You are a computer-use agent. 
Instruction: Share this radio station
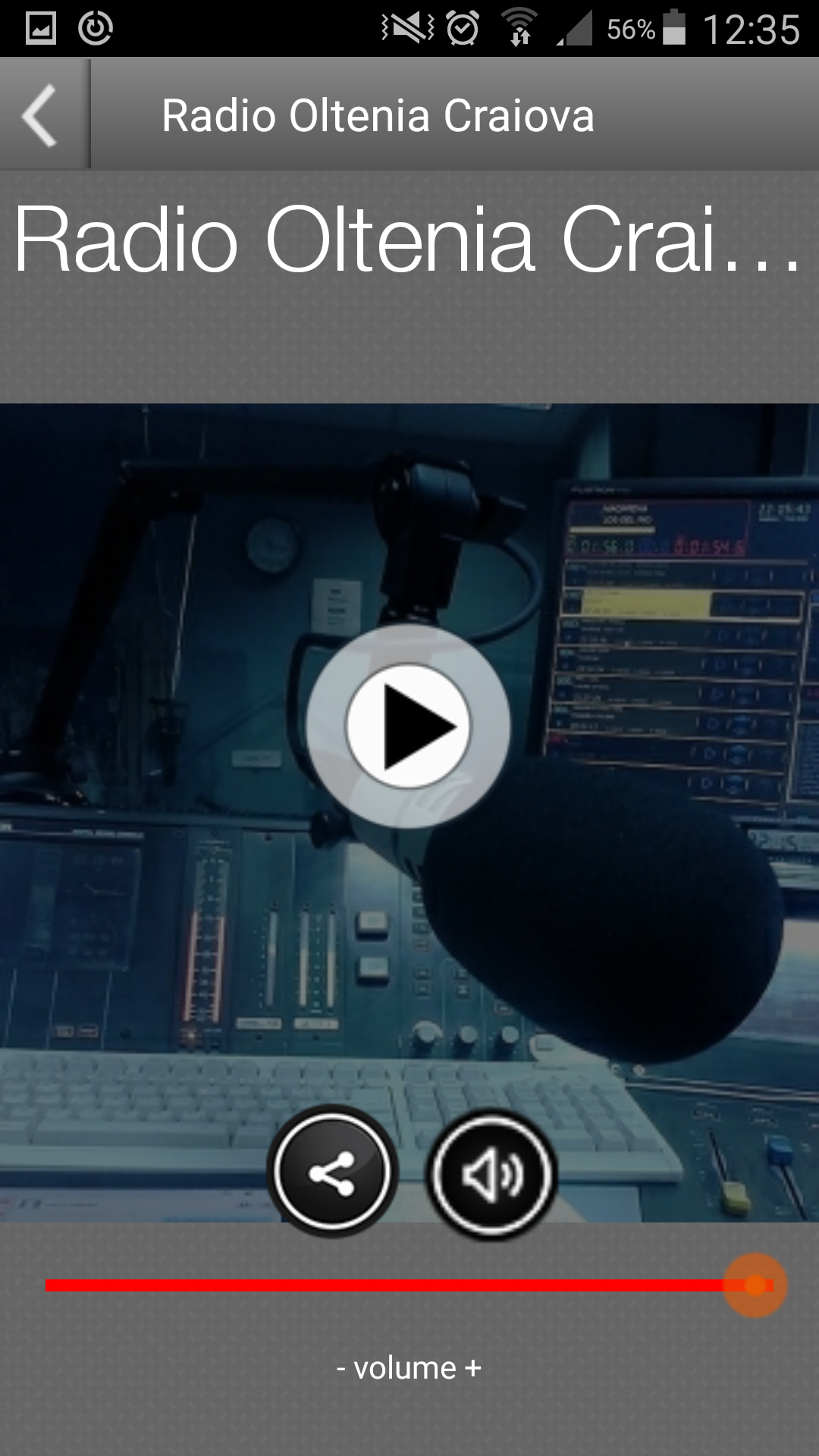tap(332, 1172)
